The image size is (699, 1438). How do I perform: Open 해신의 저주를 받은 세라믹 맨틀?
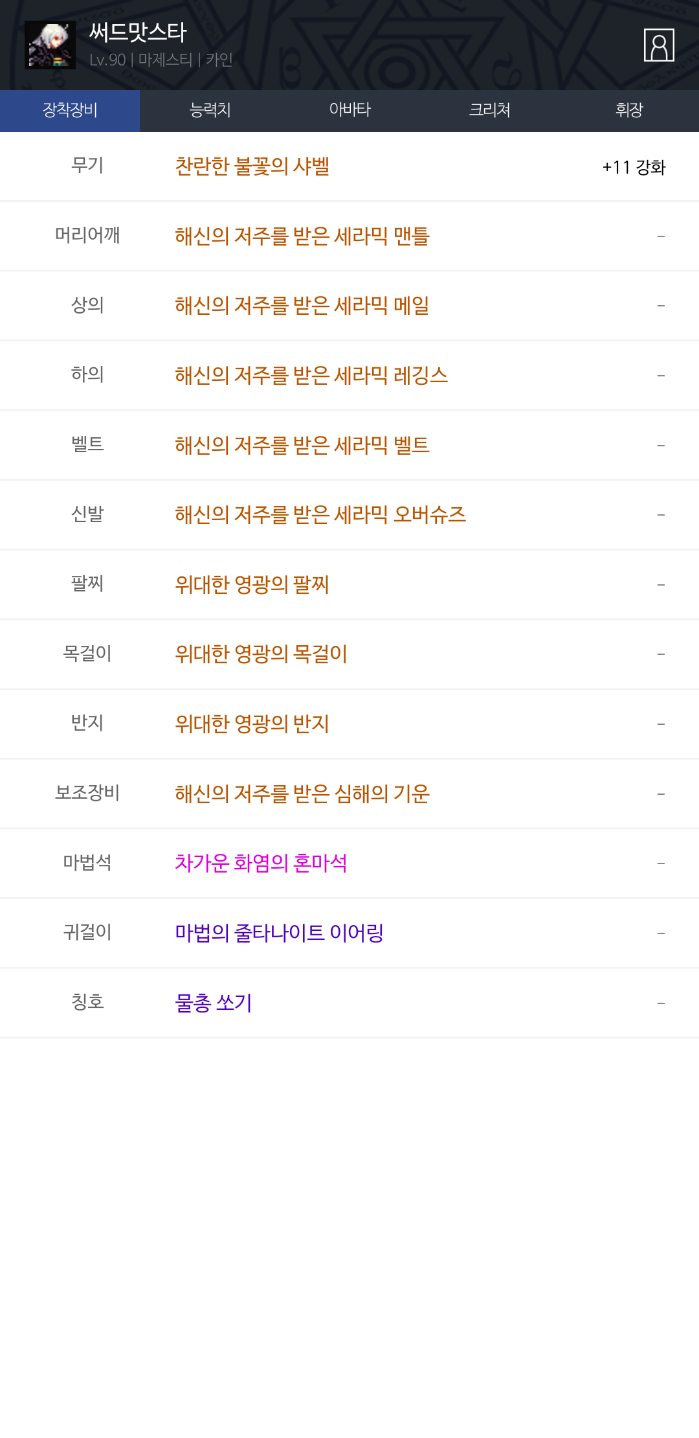tap(302, 236)
